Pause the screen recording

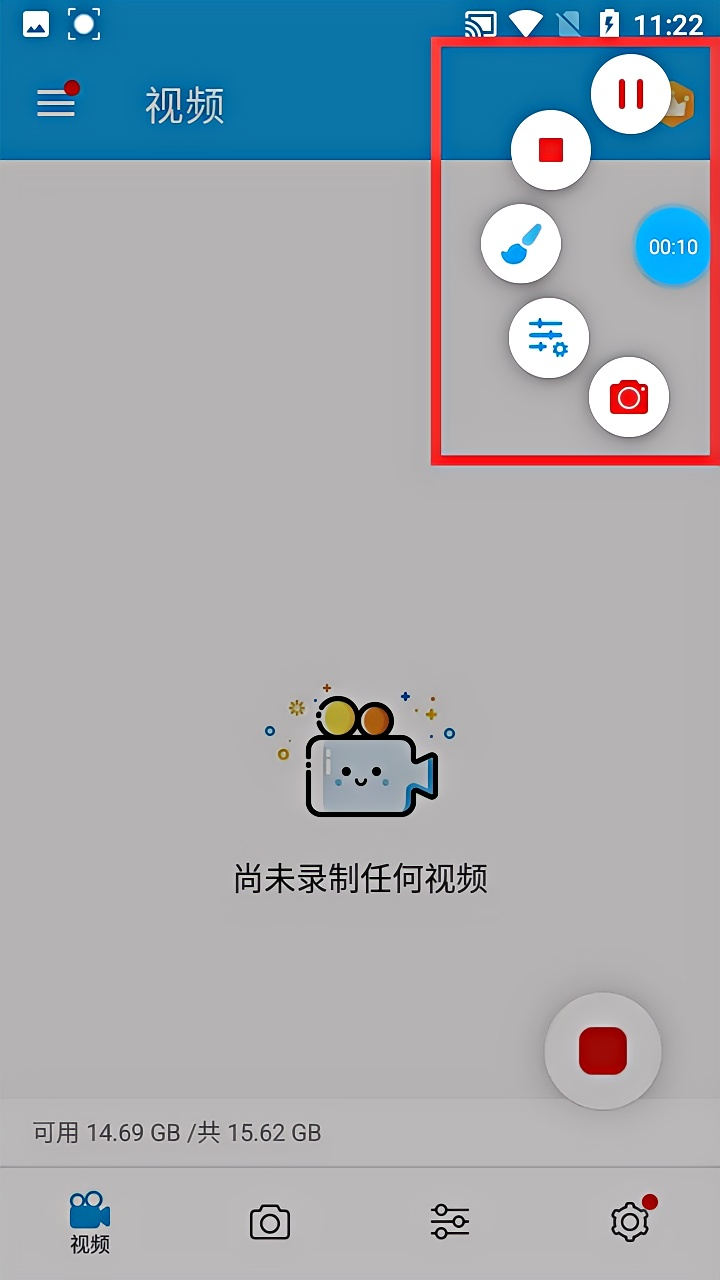coord(630,94)
